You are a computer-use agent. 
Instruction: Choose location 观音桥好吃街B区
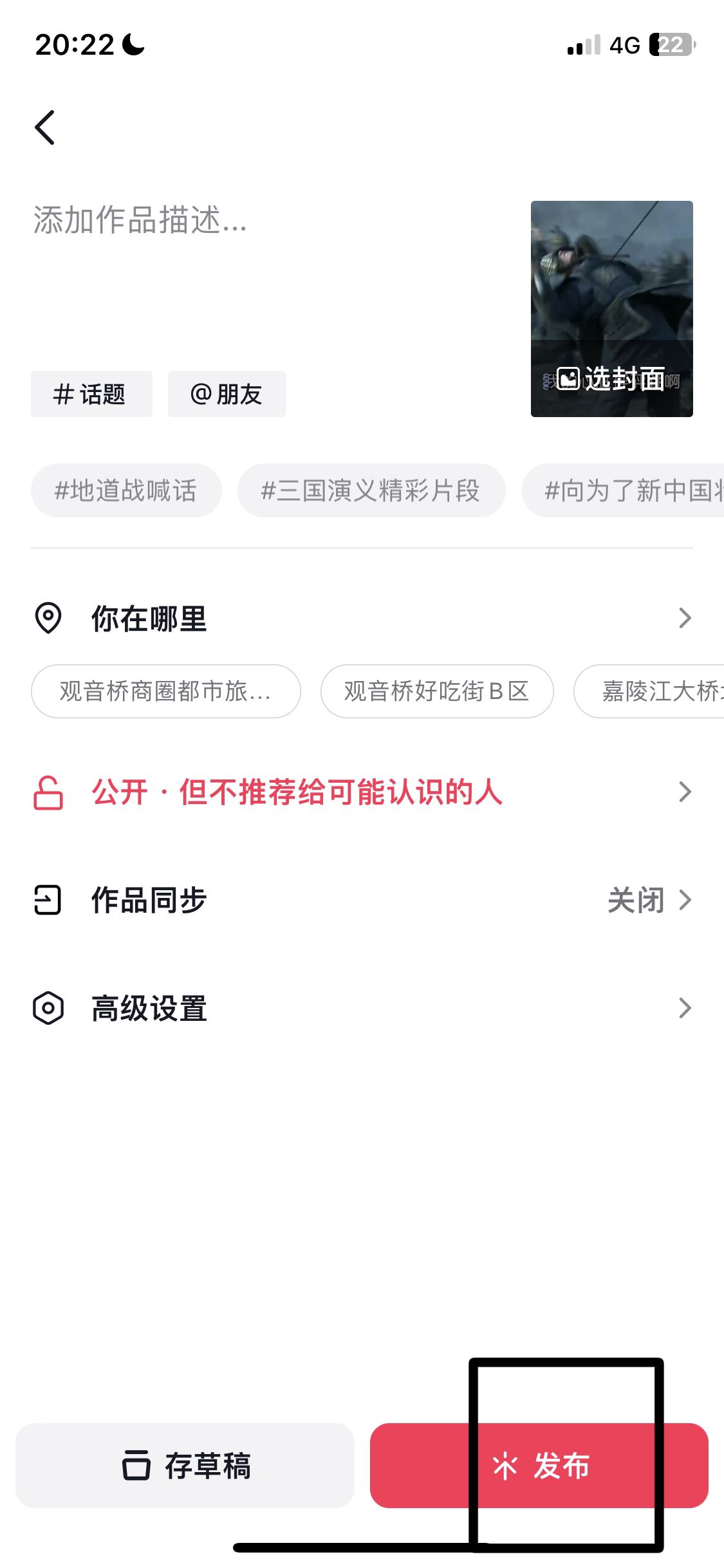pos(437,691)
